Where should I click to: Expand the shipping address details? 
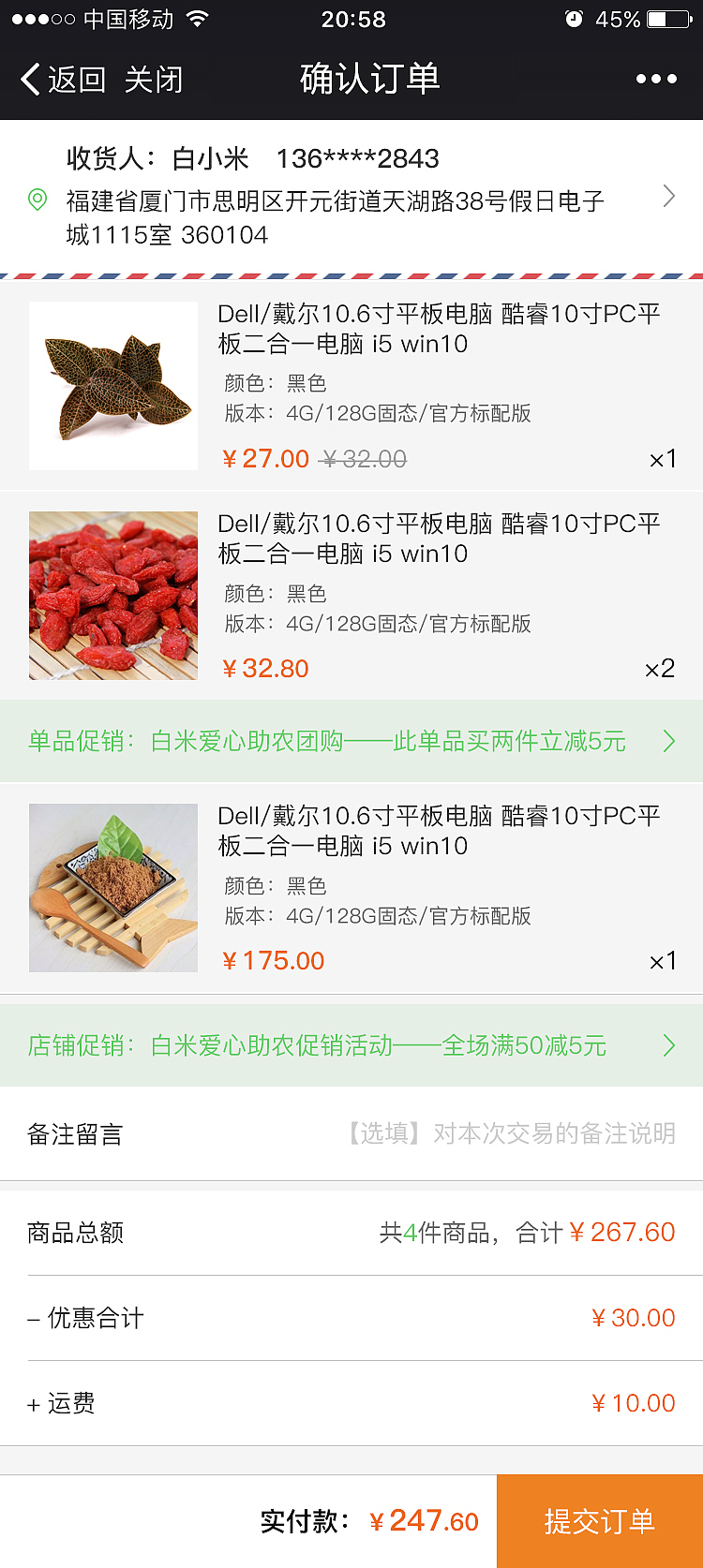coord(667,197)
